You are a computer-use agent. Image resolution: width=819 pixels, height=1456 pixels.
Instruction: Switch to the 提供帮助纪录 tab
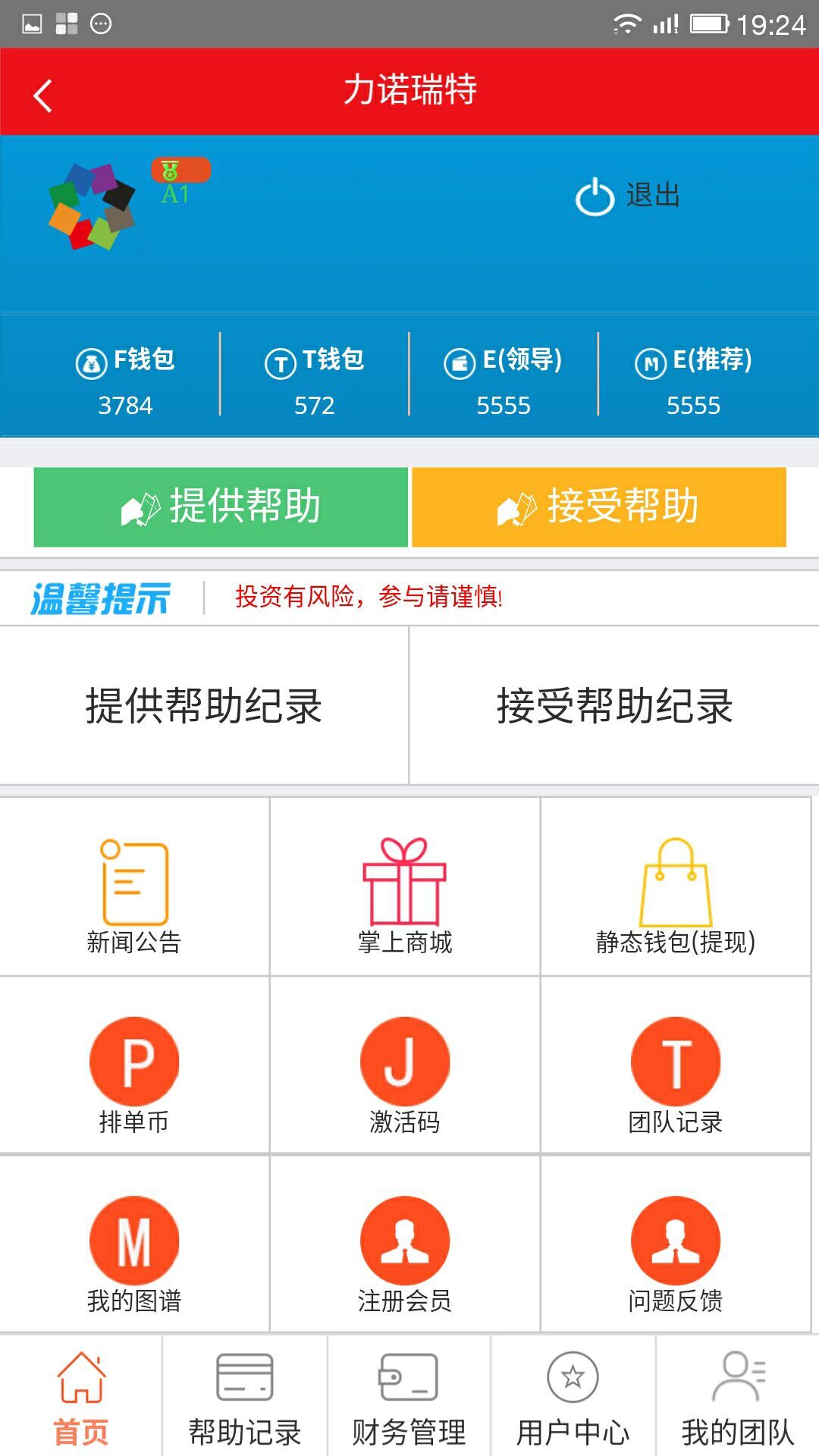point(205,704)
